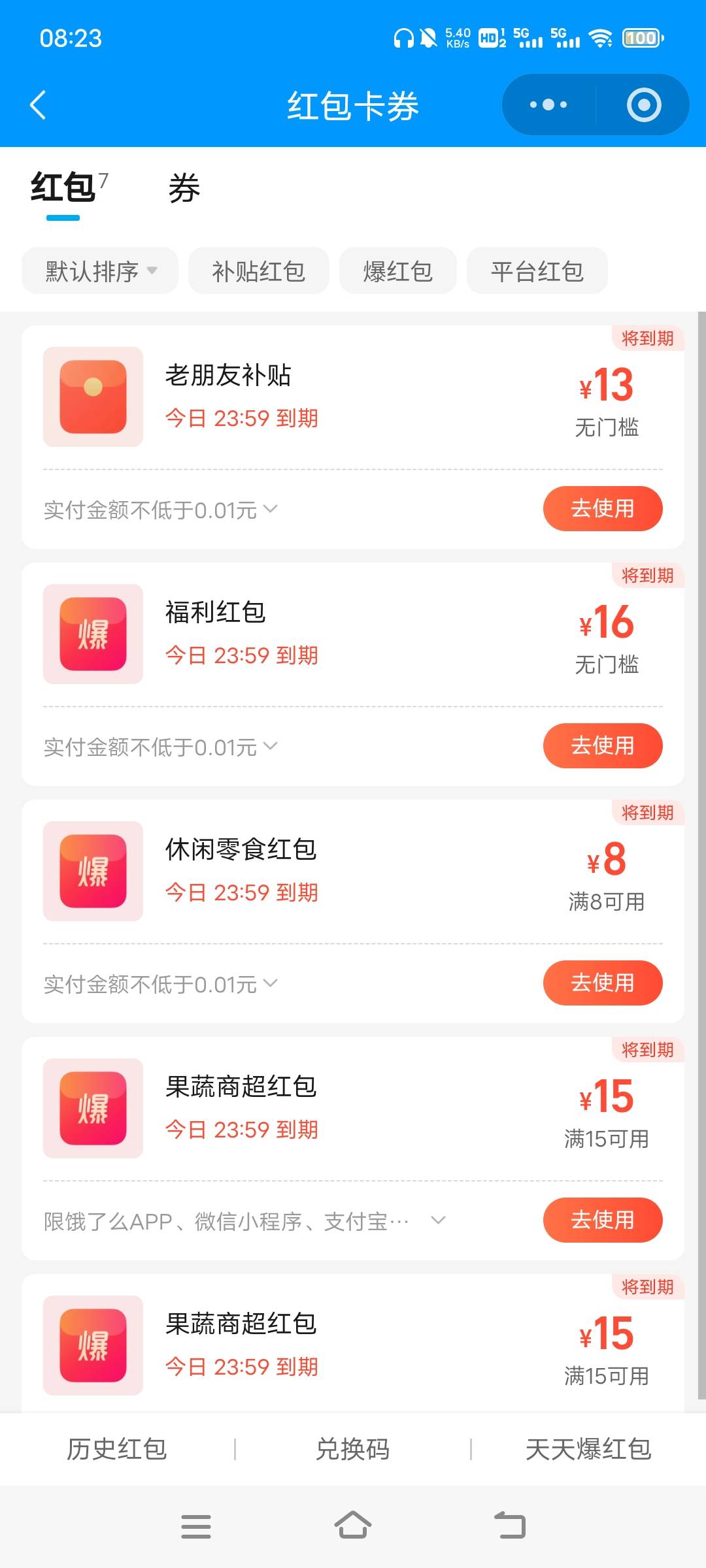Filter by 爆红包 chip
Screen dimensions: 706x1568
pyautogui.click(x=397, y=271)
